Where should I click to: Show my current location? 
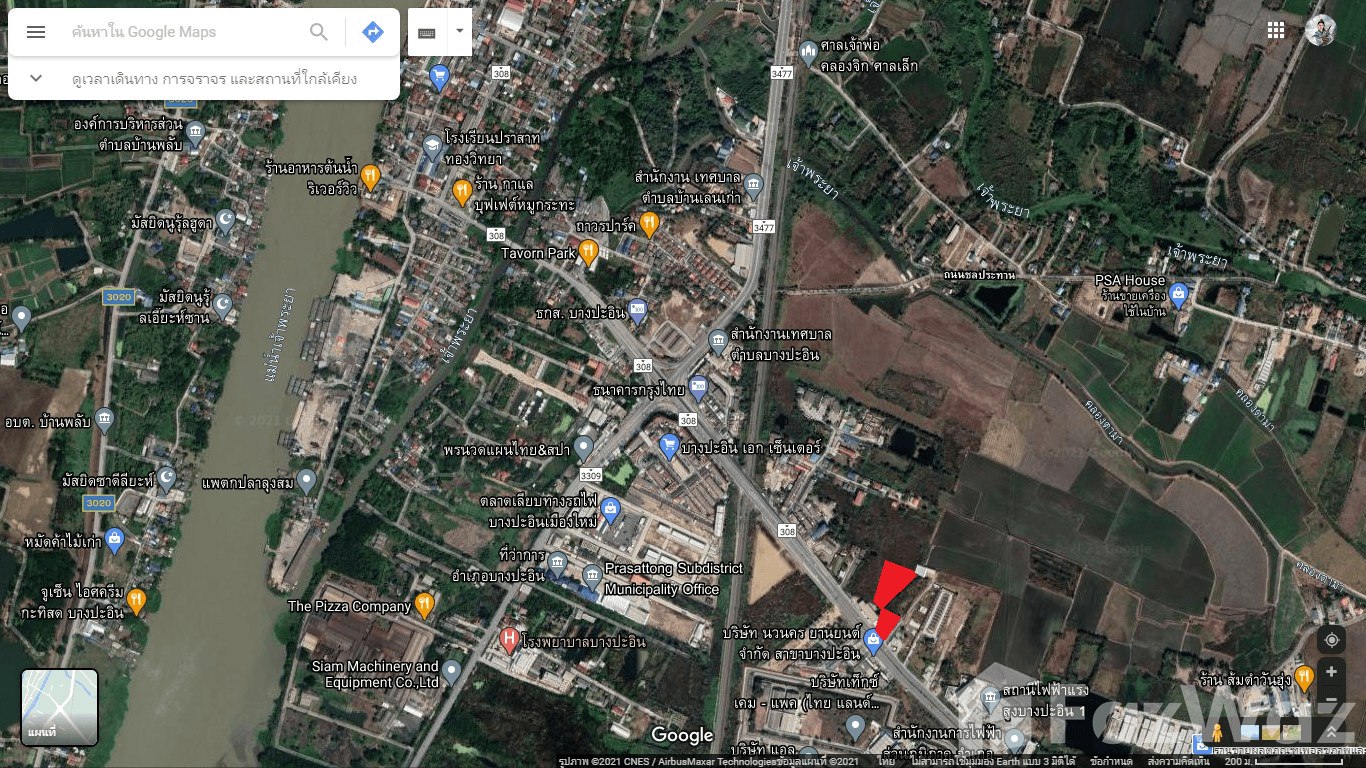pyautogui.click(x=1332, y=640)
